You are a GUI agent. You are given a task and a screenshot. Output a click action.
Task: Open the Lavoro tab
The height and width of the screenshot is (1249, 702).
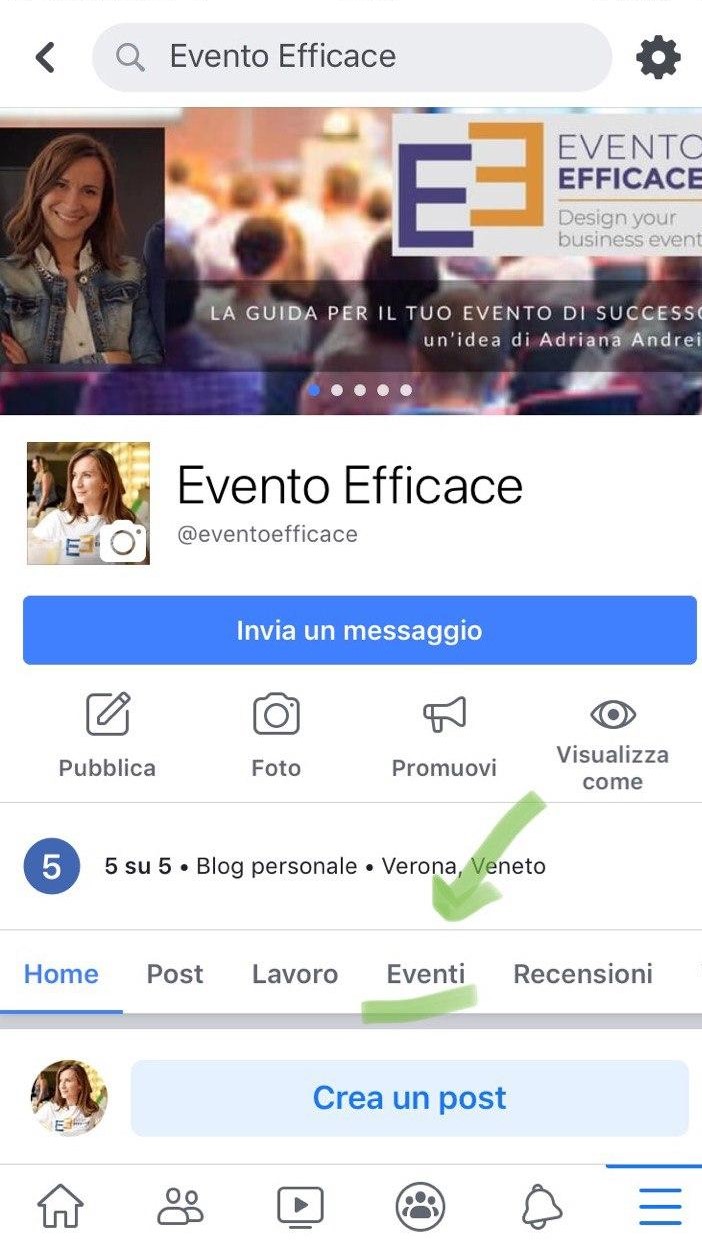[295, 974]
